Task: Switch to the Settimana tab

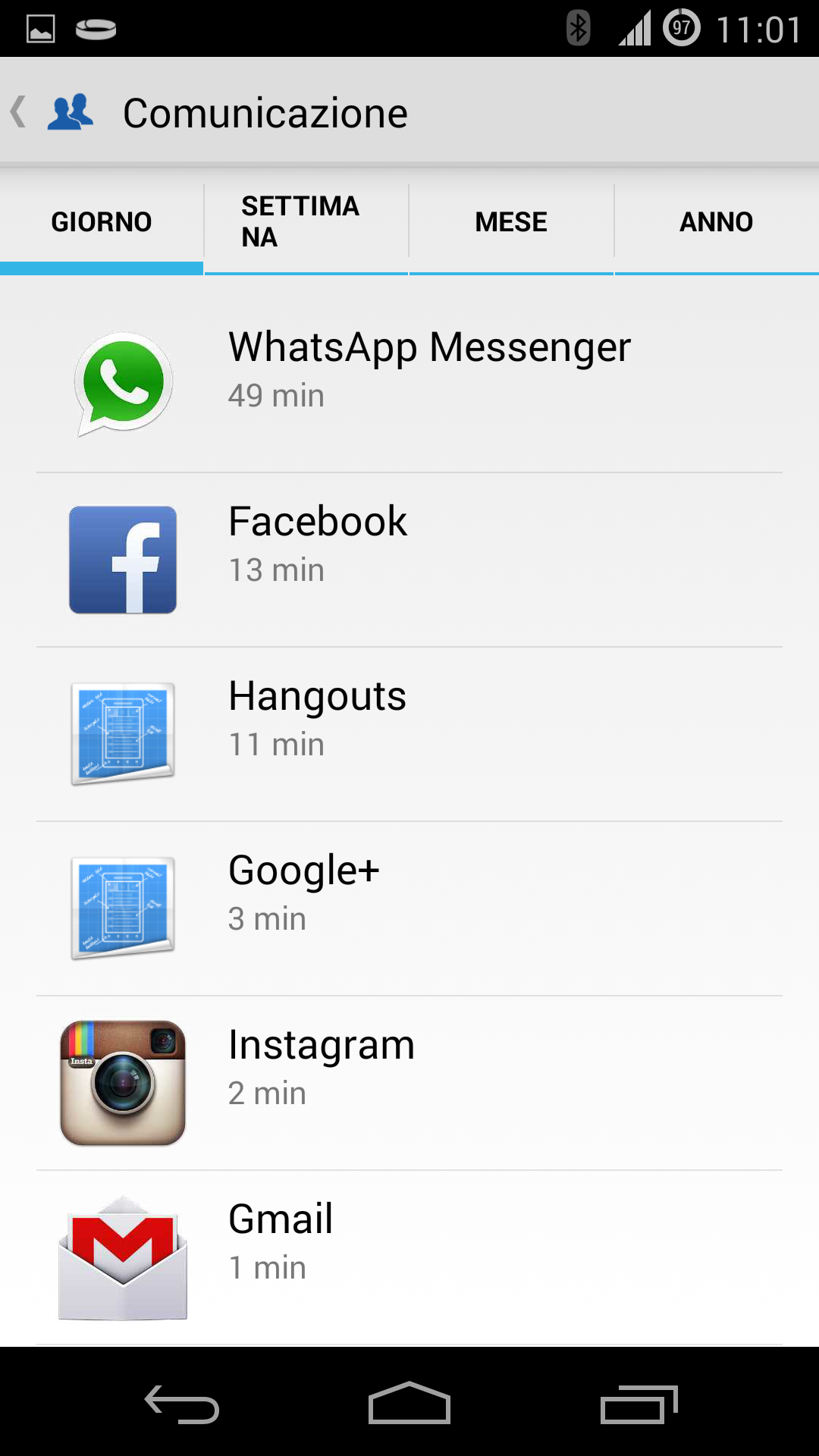Action: [x=306, y=222]
